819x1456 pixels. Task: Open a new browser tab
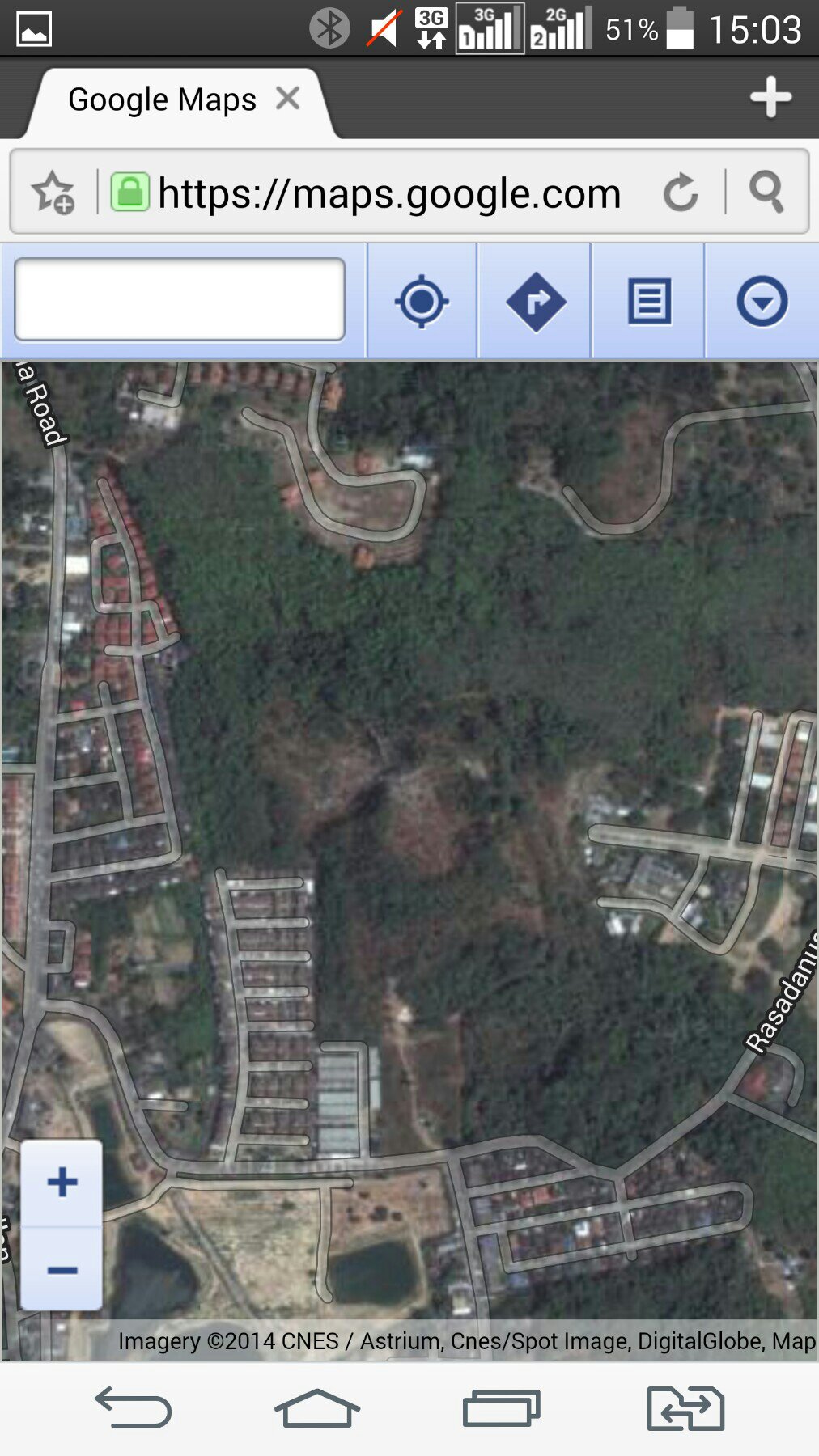(770, 98)
